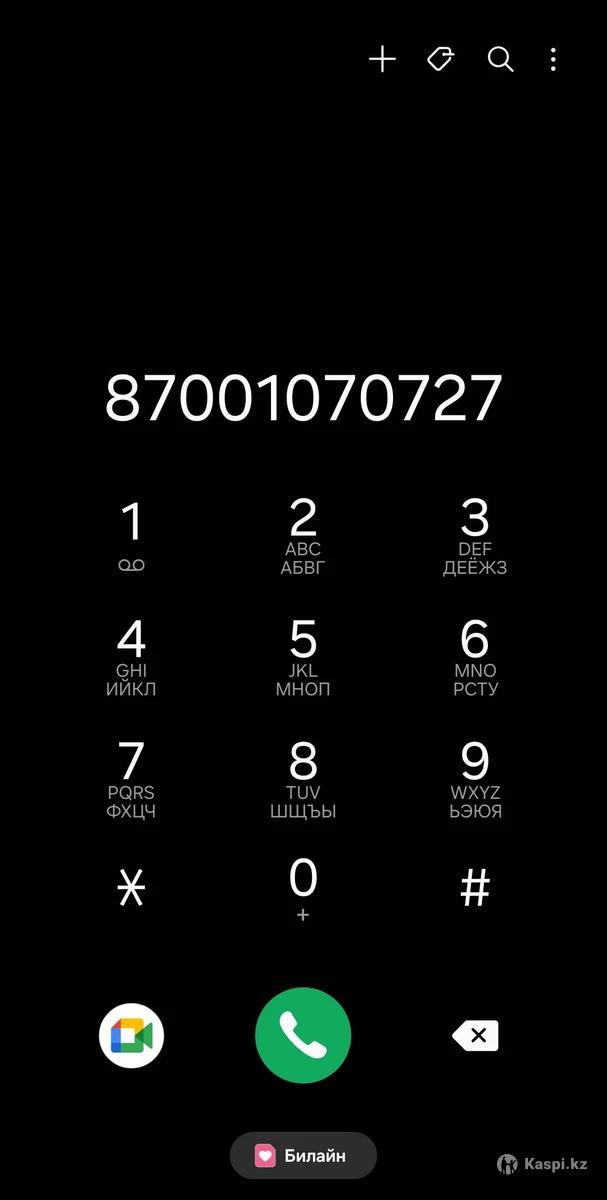607x1200 pixels.
Task: Tap the hash key
Action: [475, 888]
